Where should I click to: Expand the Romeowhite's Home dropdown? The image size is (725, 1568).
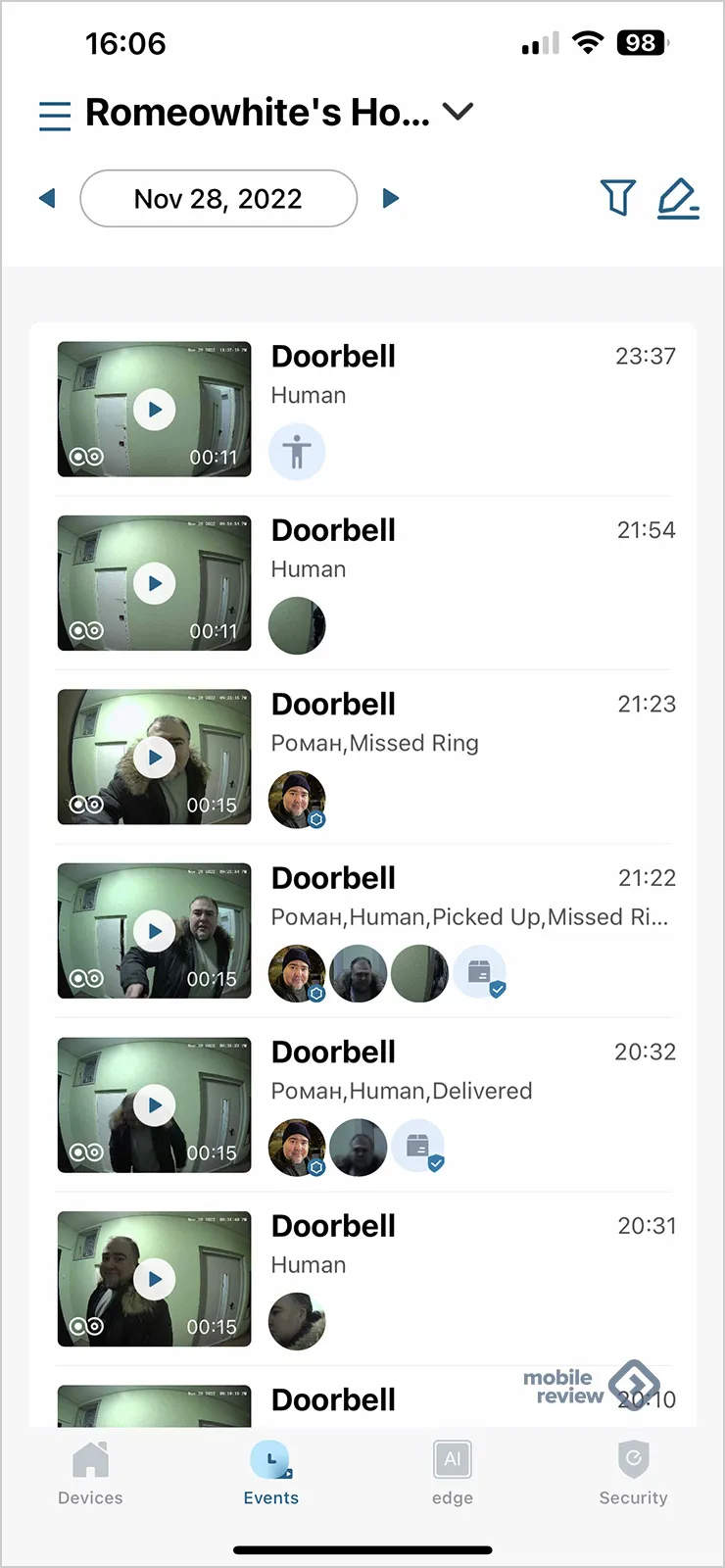pos(458,113)
